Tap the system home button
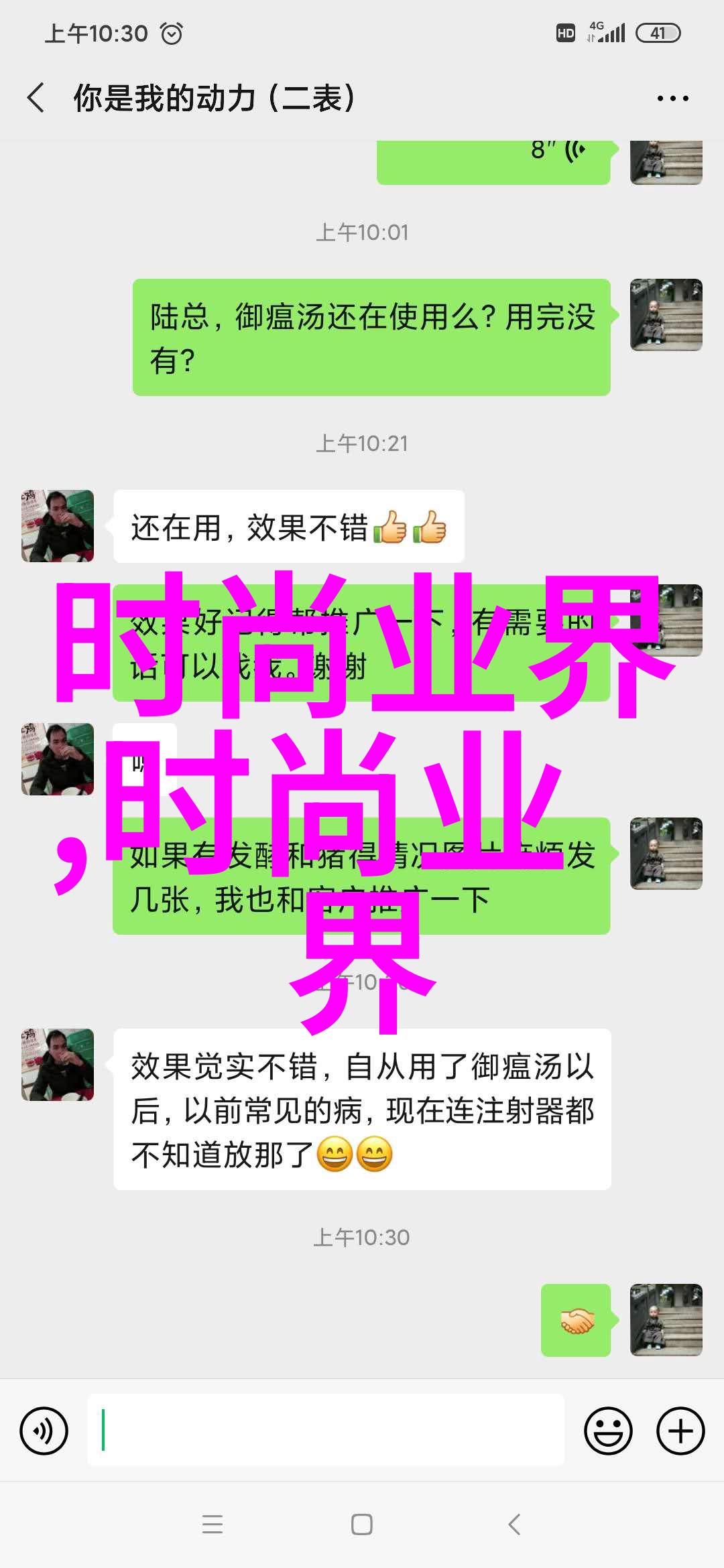This screenshot has height=1568, width=724. [362, 1524]
